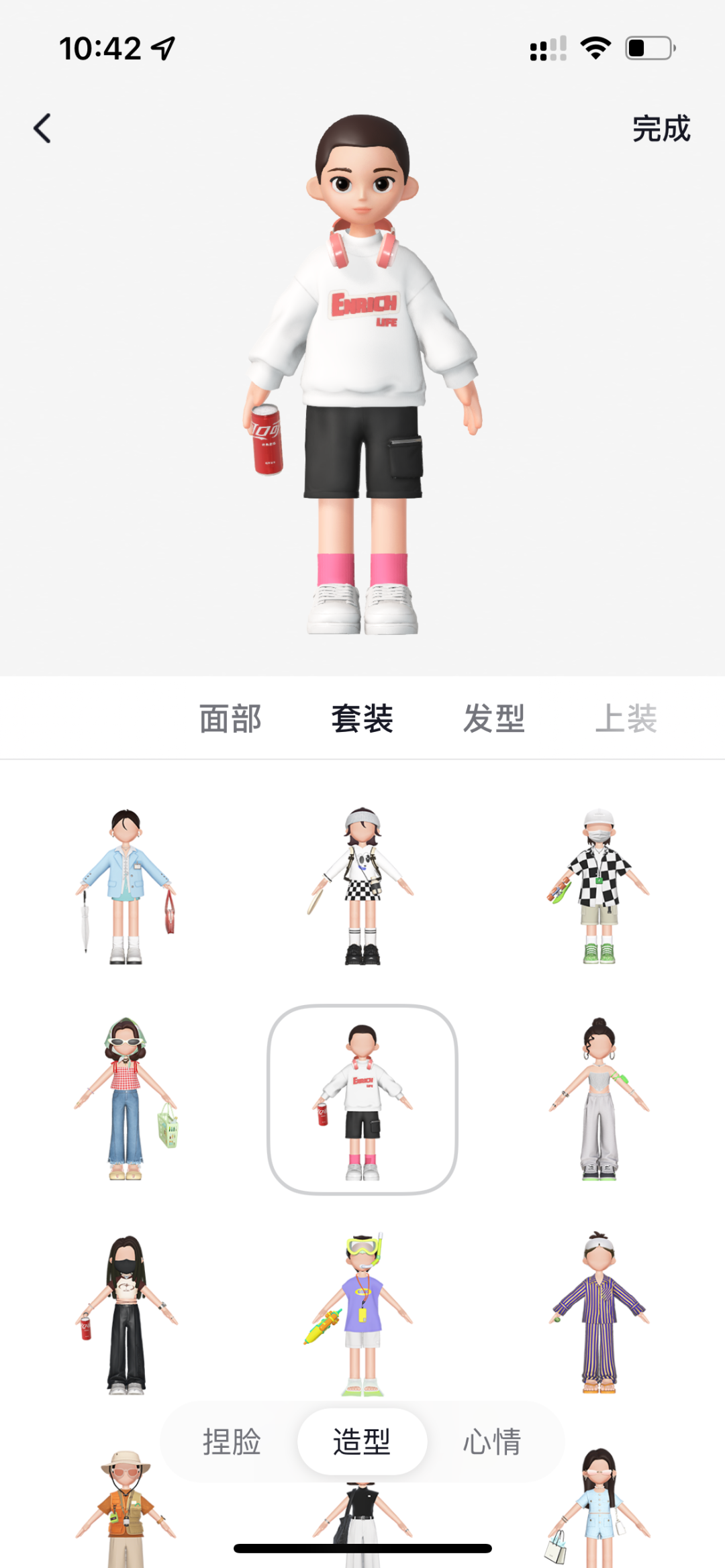Select the red gingham top and jeans outfit

pos(126,1099)
